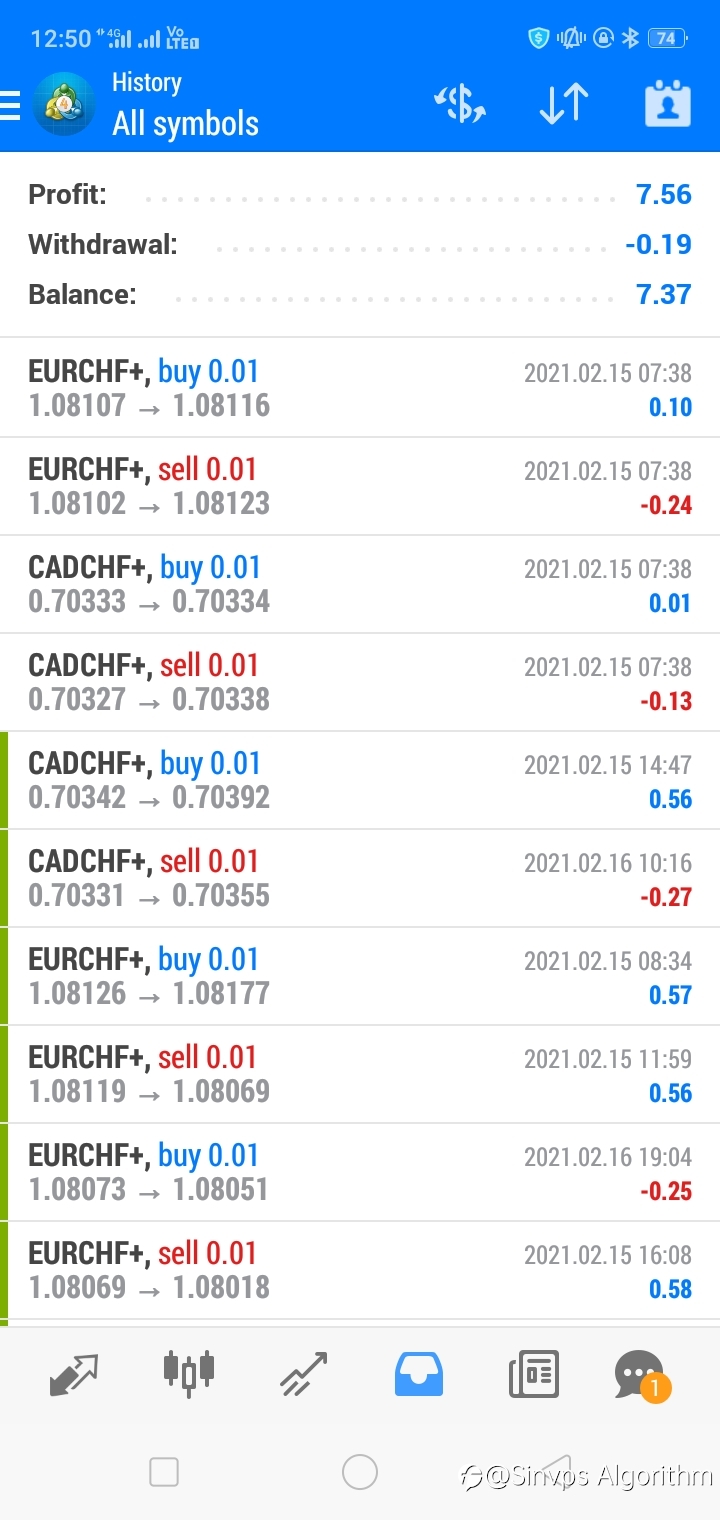Open the date period calendar icon
Image resolution: width=720 pixels, height=1520 pixels.
coord(668,104)
